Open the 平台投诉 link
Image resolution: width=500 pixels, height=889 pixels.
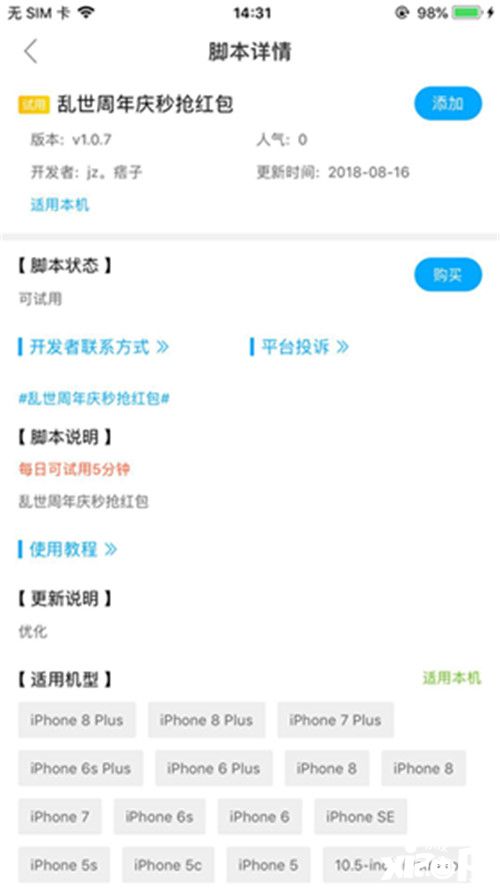tap(299, 346)
